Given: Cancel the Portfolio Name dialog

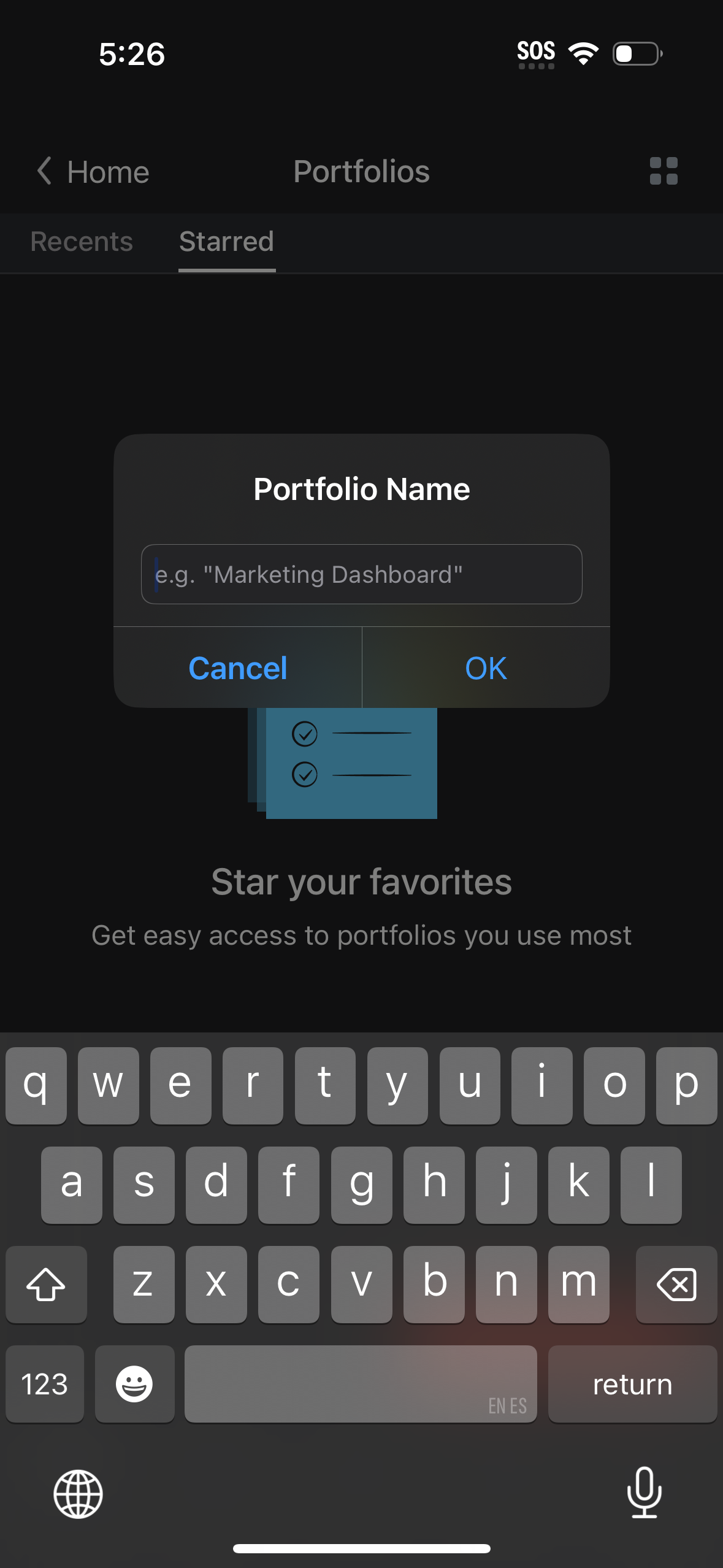Looking at the screenshot, I should (x=237, y=667).
